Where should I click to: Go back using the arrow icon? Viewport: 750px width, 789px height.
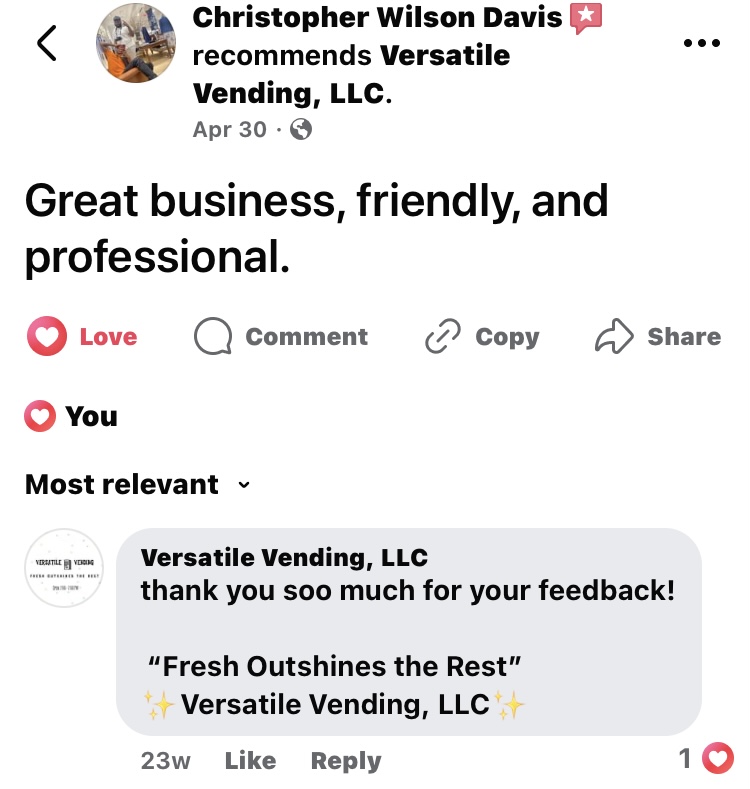coord(47,42)
